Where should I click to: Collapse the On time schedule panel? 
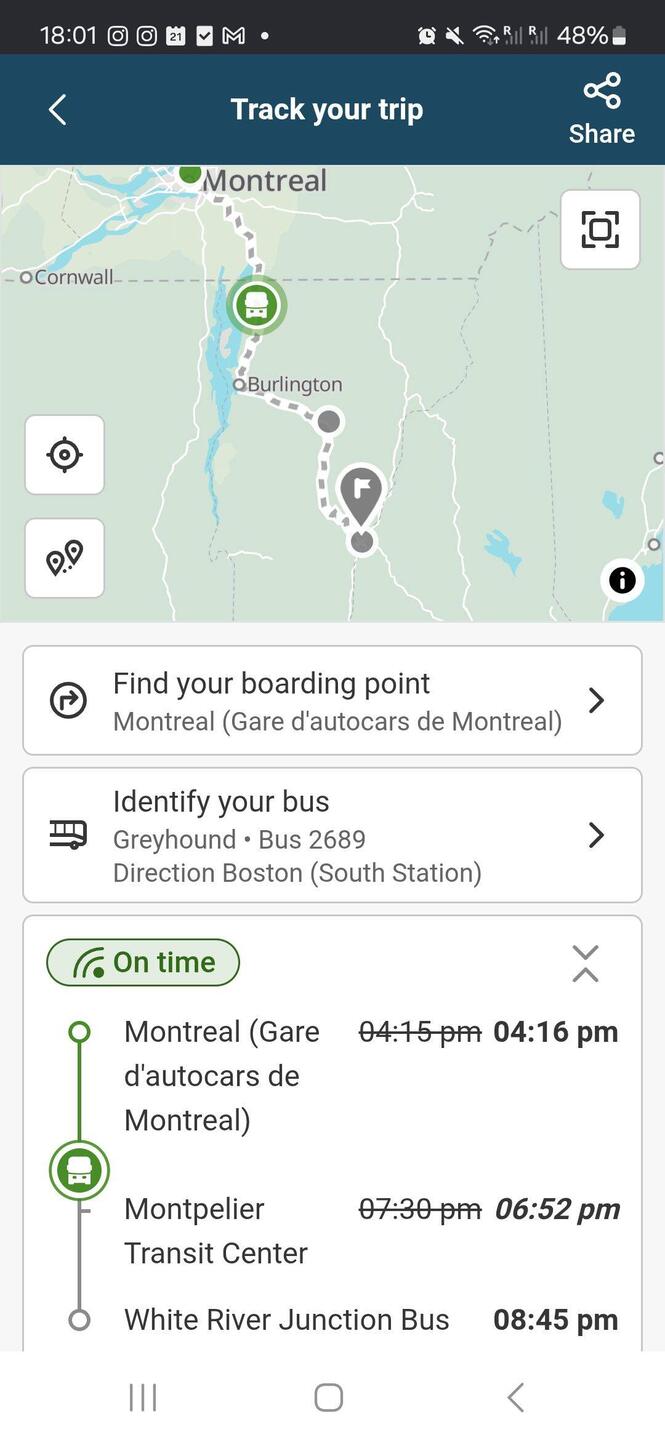pos(585,963)
